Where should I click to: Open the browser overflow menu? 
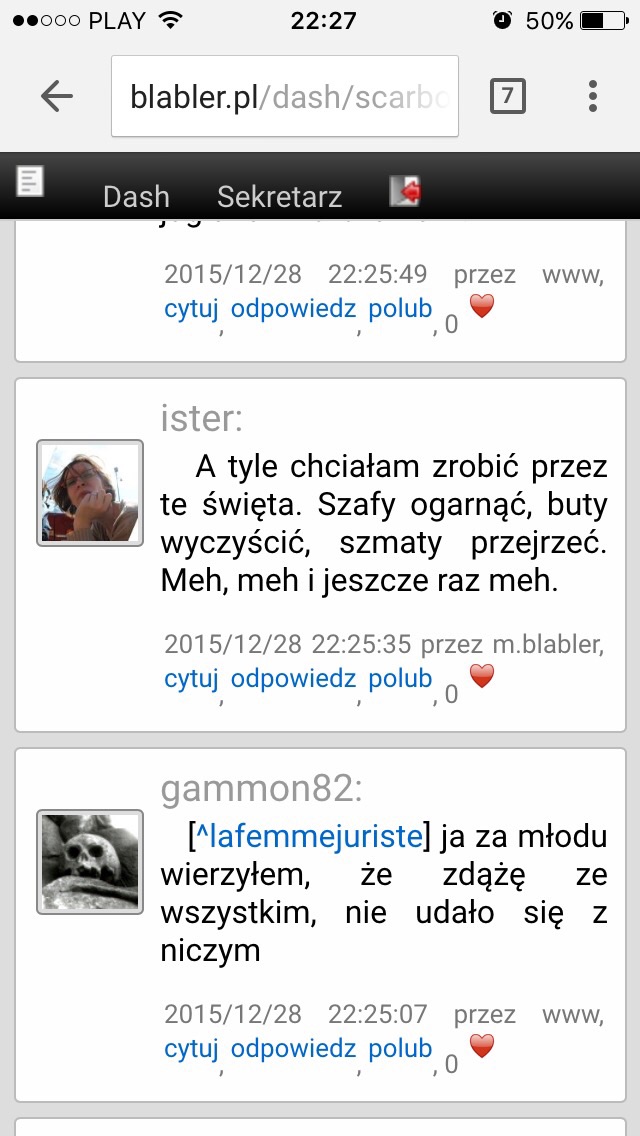593,96
